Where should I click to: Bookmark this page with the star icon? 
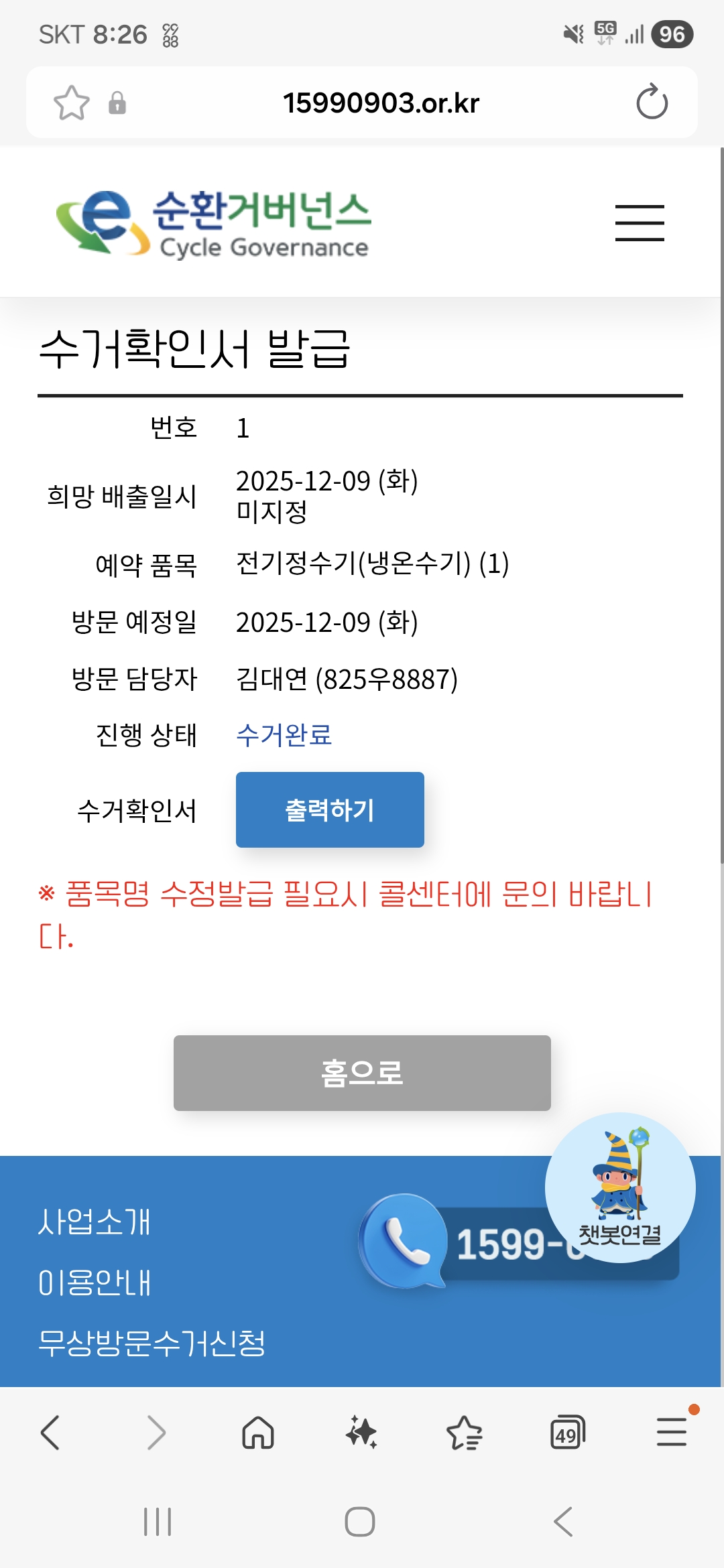tap(71, 103)
